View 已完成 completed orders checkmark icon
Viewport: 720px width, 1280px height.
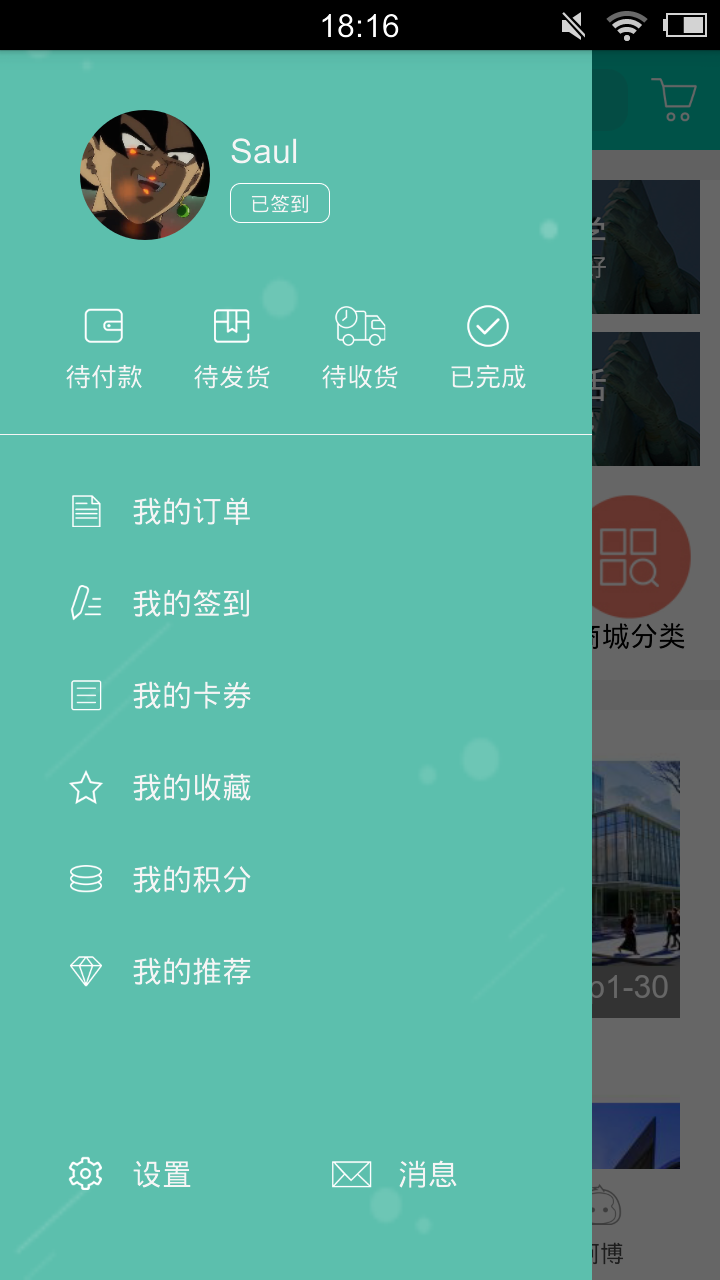(x=487, y=325)
